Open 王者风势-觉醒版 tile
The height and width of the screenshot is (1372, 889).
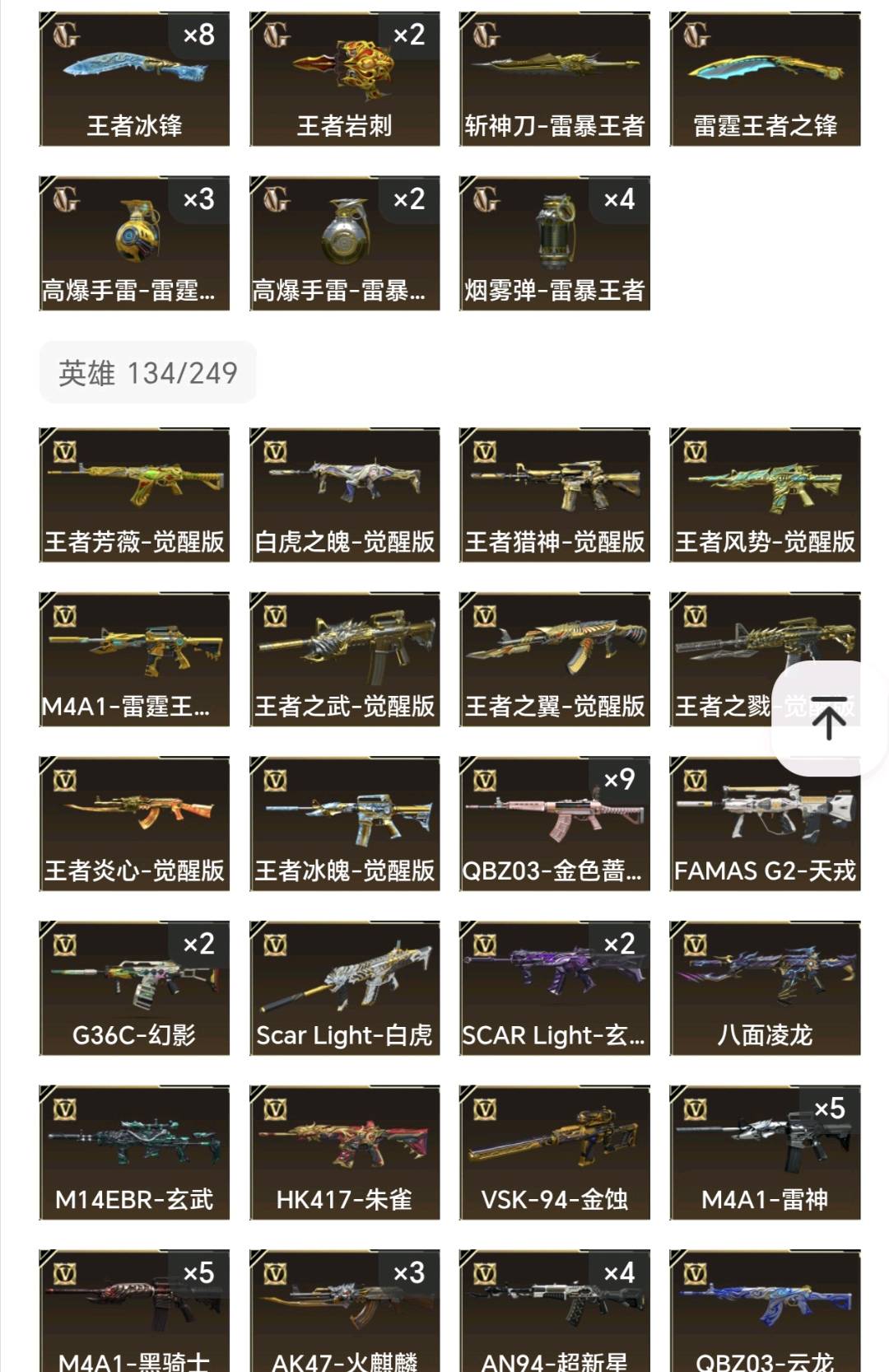pyautogui.click(x=765, y=495)
